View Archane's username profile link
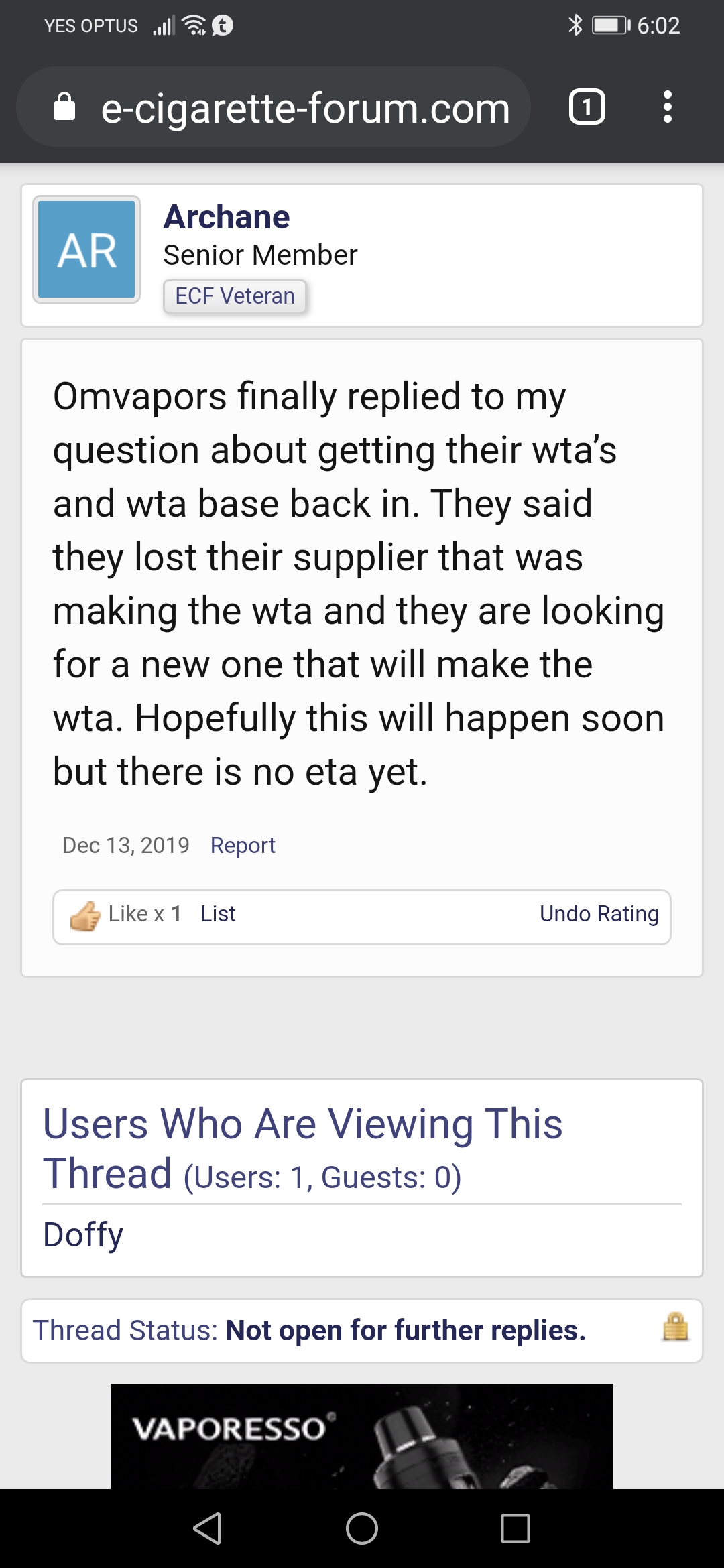Screen dimensions: 724x1568 (x=227, y=217)
